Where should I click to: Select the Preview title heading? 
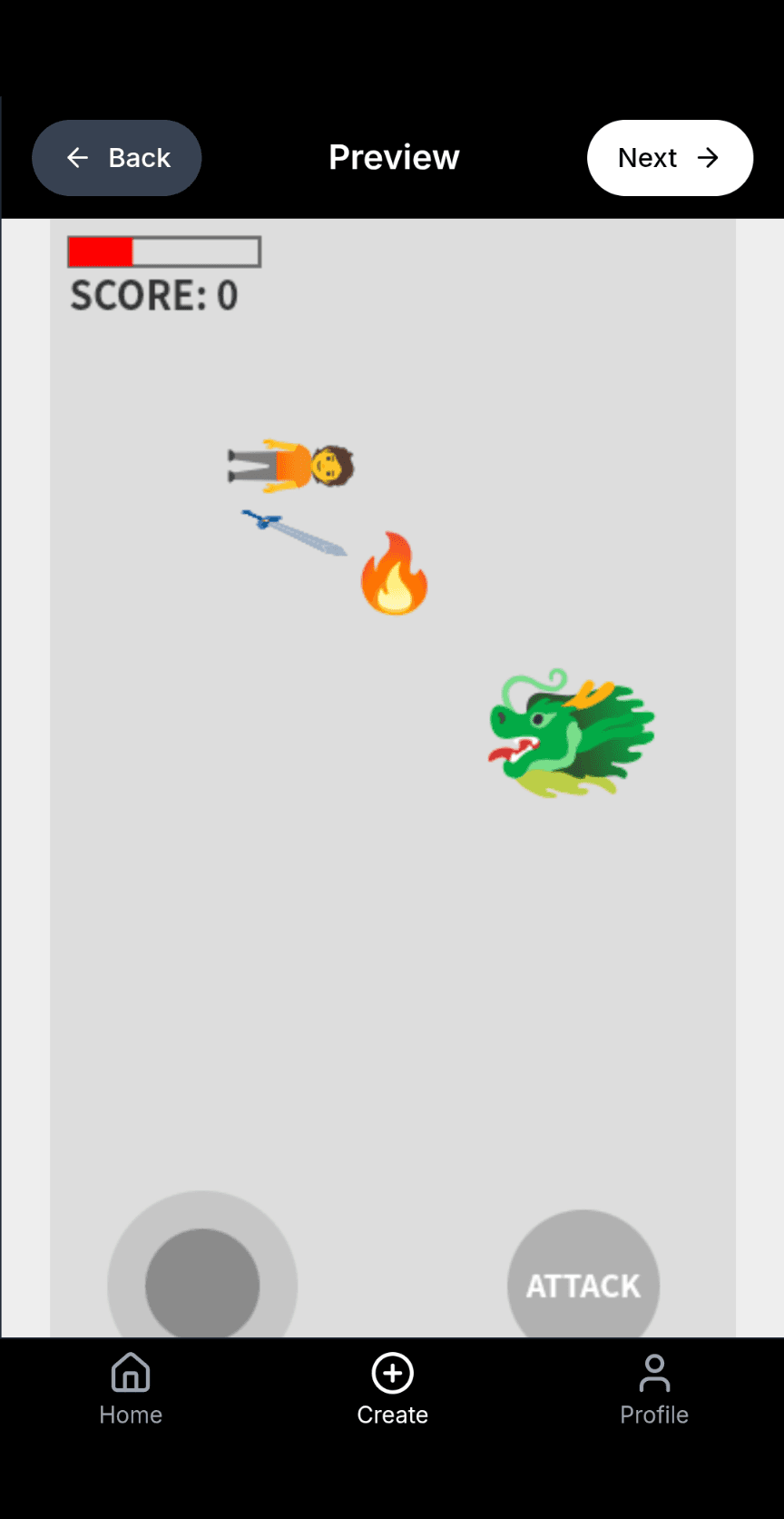pyautogui.click(x=393, y=157)
